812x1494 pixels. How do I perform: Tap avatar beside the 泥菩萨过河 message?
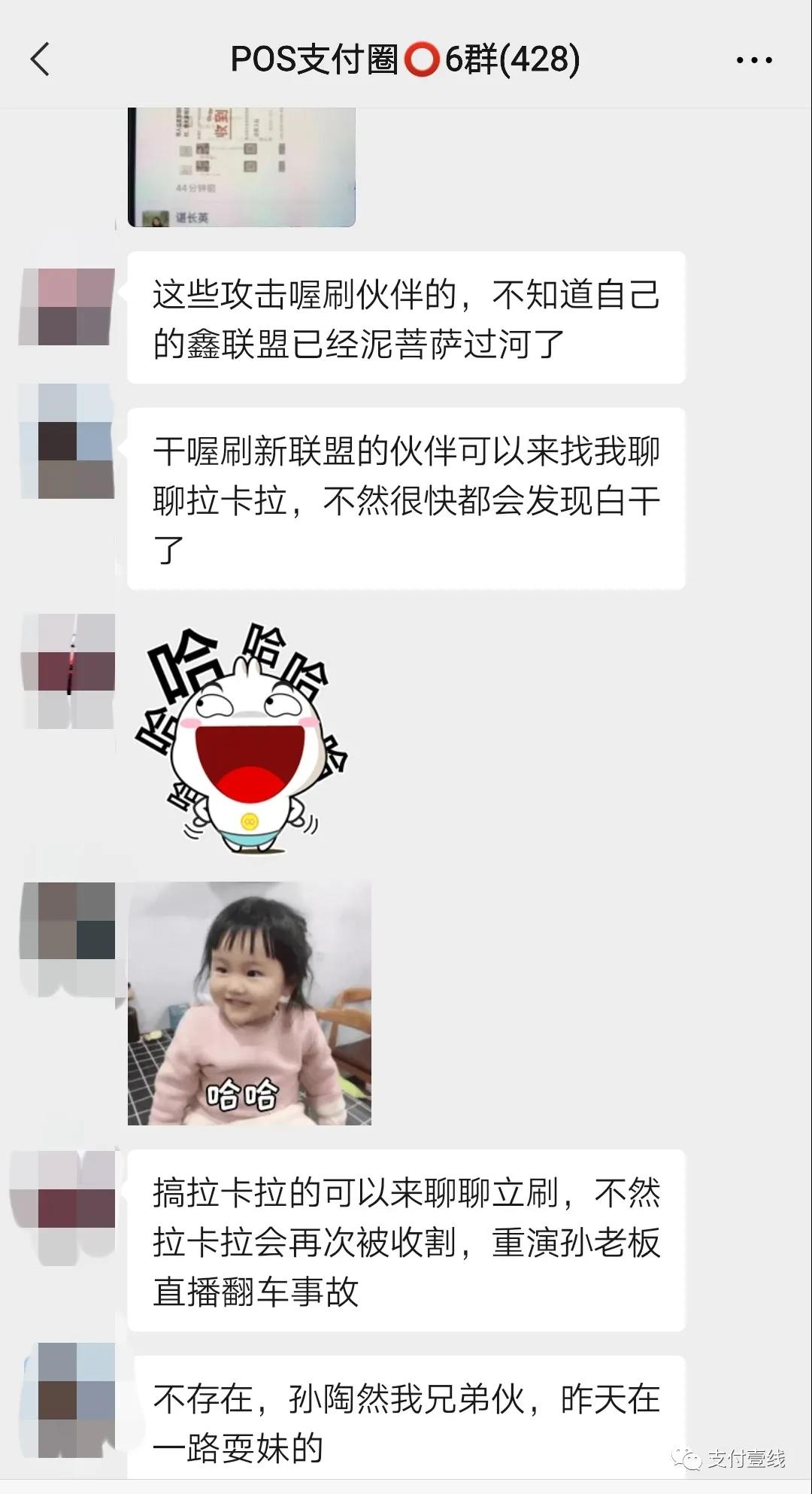pyautogui.click(x=68, y=307)
